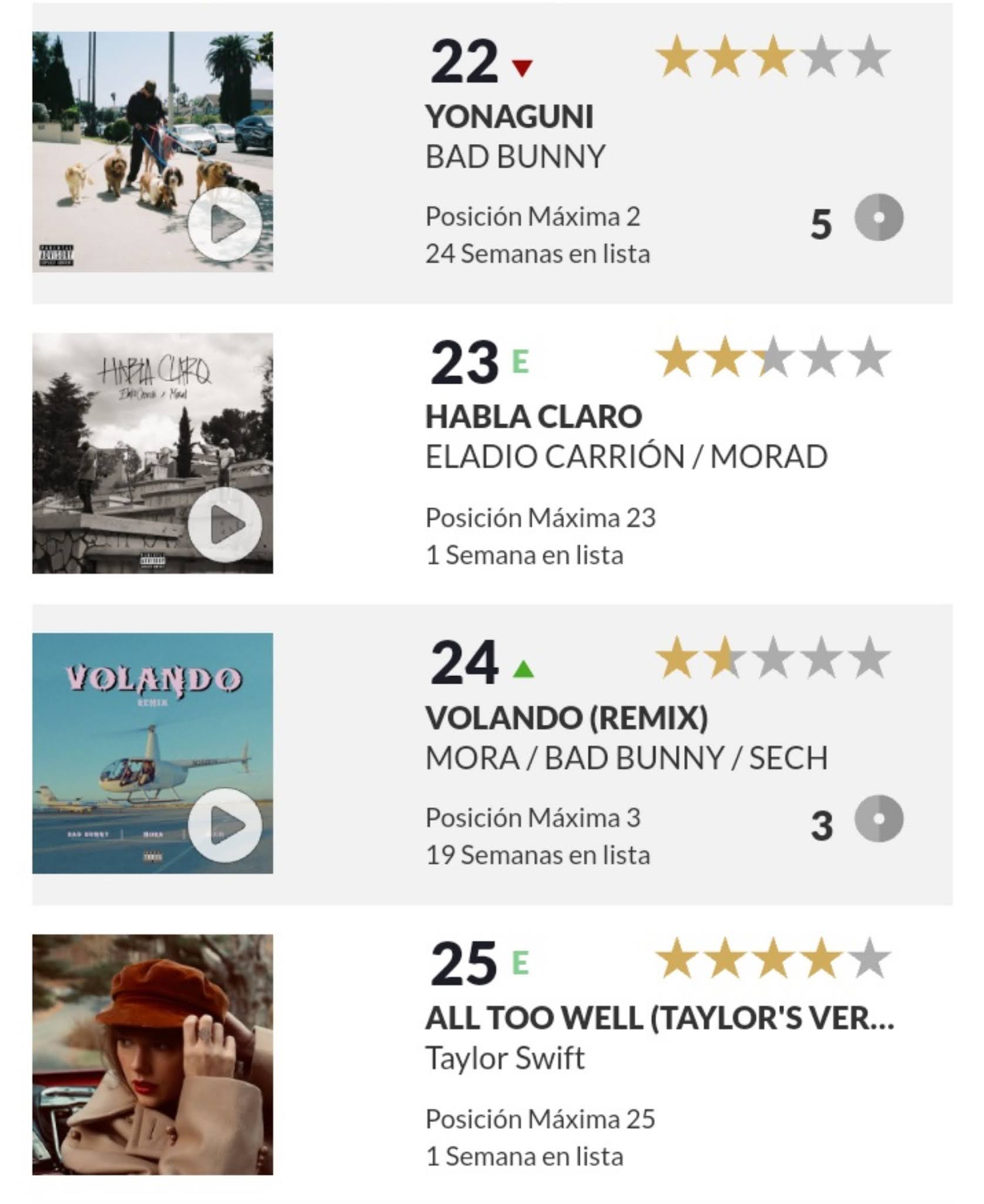The image size is (984, 1204).
Task: Open the All Too Well cover art
Action: tap(152, 1054)
